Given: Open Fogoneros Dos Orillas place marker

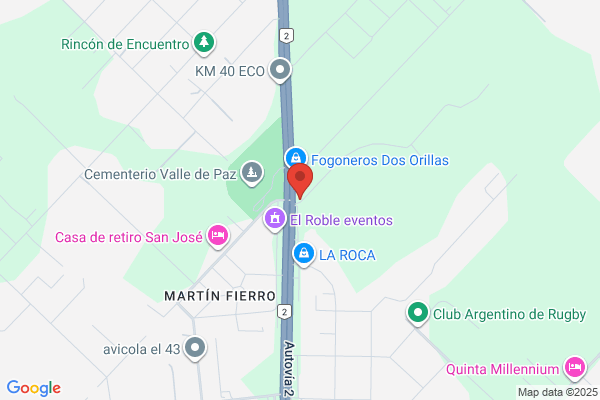Looking at the screenshot, I should [296, 158].
